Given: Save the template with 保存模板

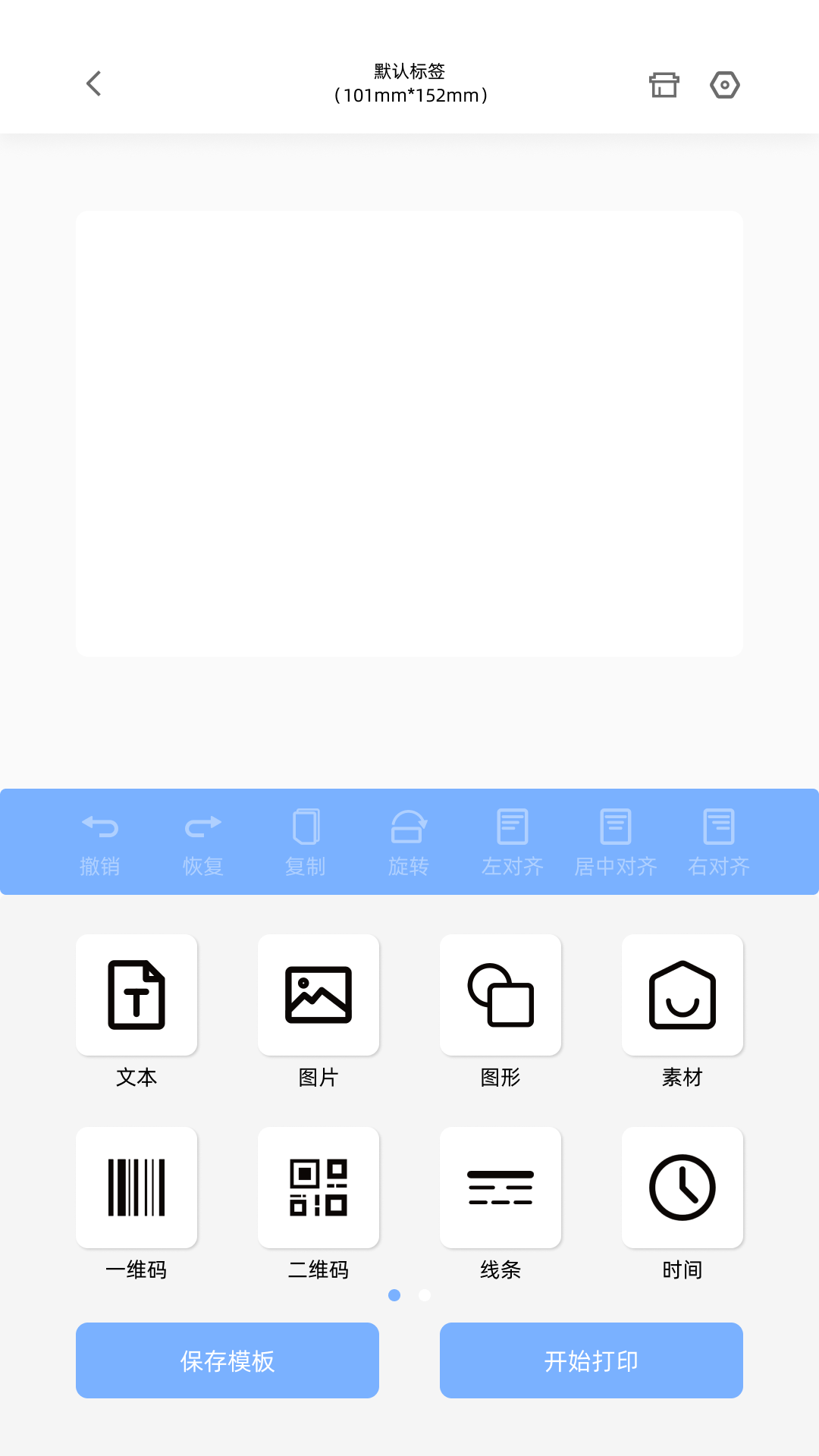Looking at the screenshot, I should click(x=227, y=1360).
